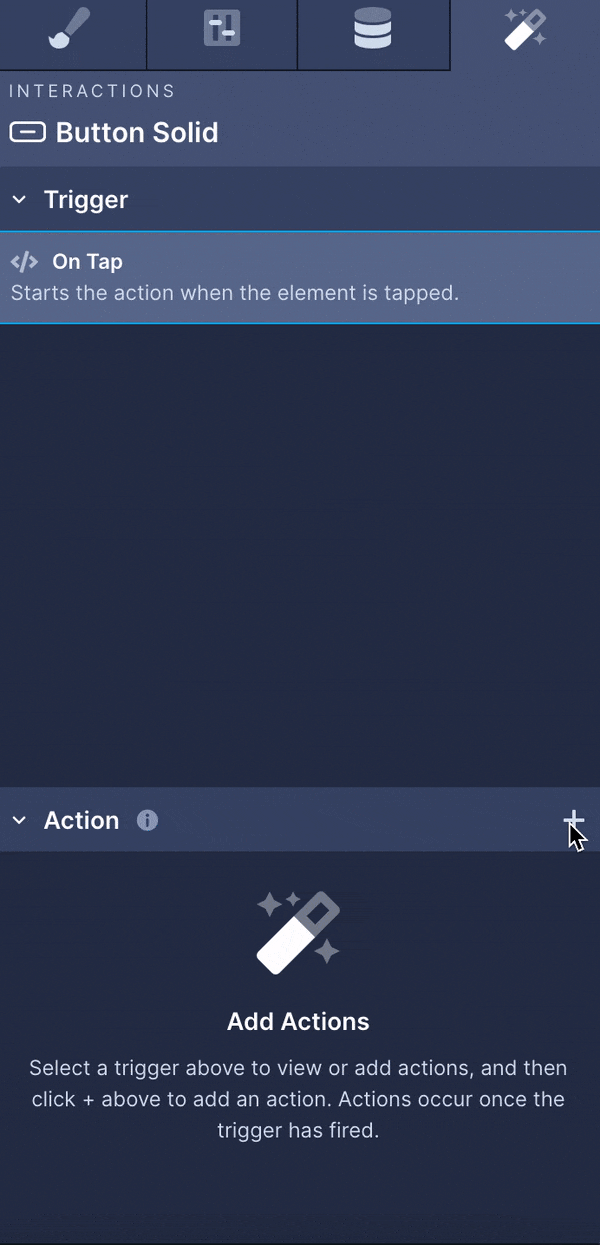This screenshot has height=1245, width=600.
Task: Collapse the Action section
Action: coord(19,821)
